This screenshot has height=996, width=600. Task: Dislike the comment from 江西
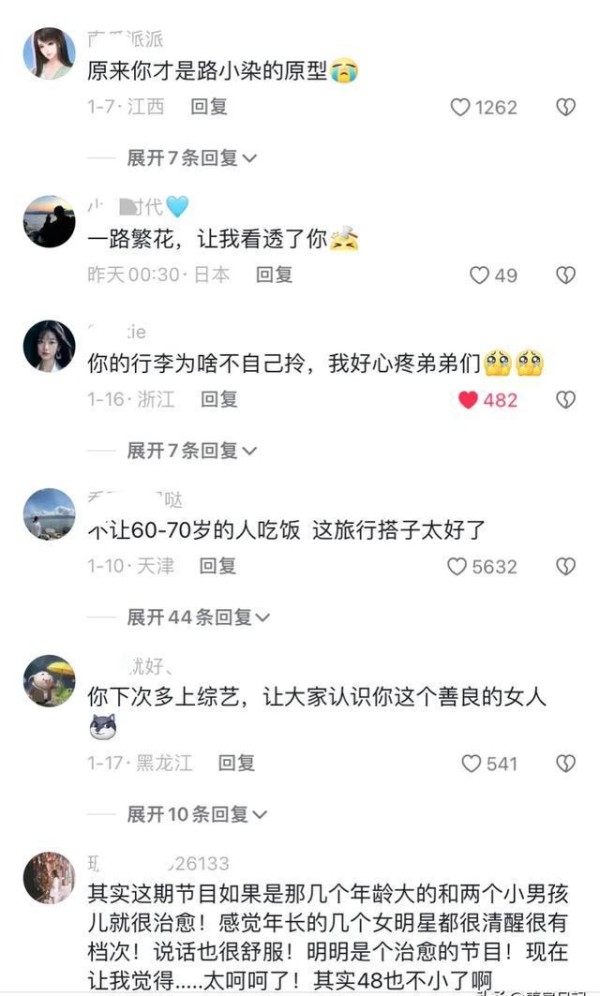coord(566,107)
